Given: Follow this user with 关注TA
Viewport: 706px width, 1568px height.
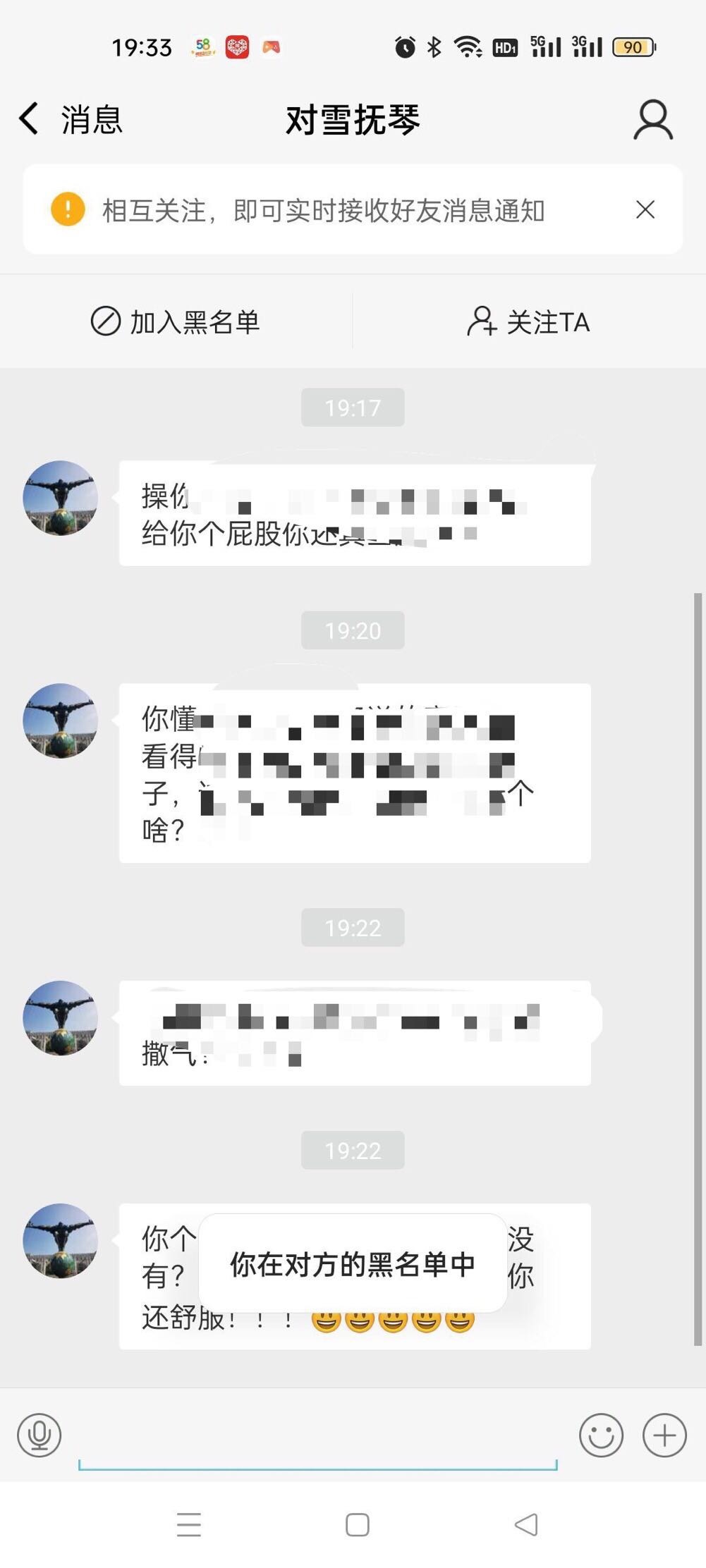Looking at the screenshot, I should click(528, 322).
